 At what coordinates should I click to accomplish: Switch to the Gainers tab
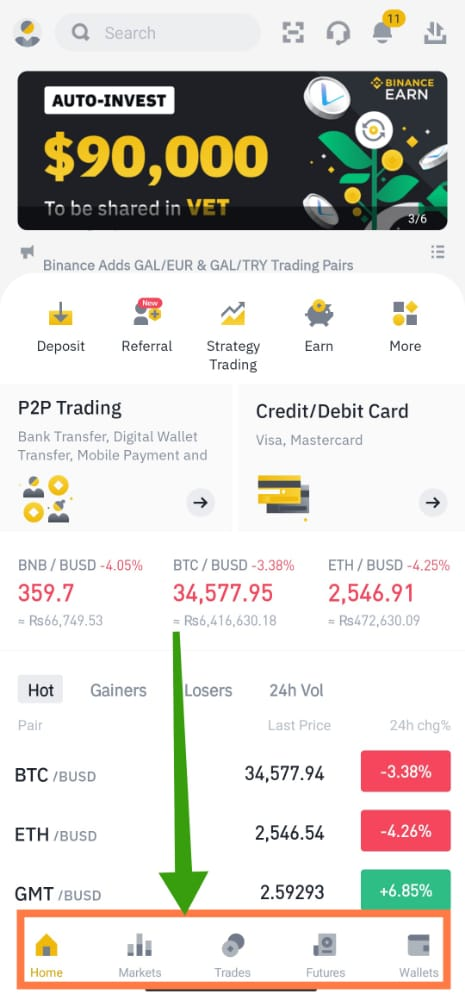pyautogui.click(x=118, y=690)
